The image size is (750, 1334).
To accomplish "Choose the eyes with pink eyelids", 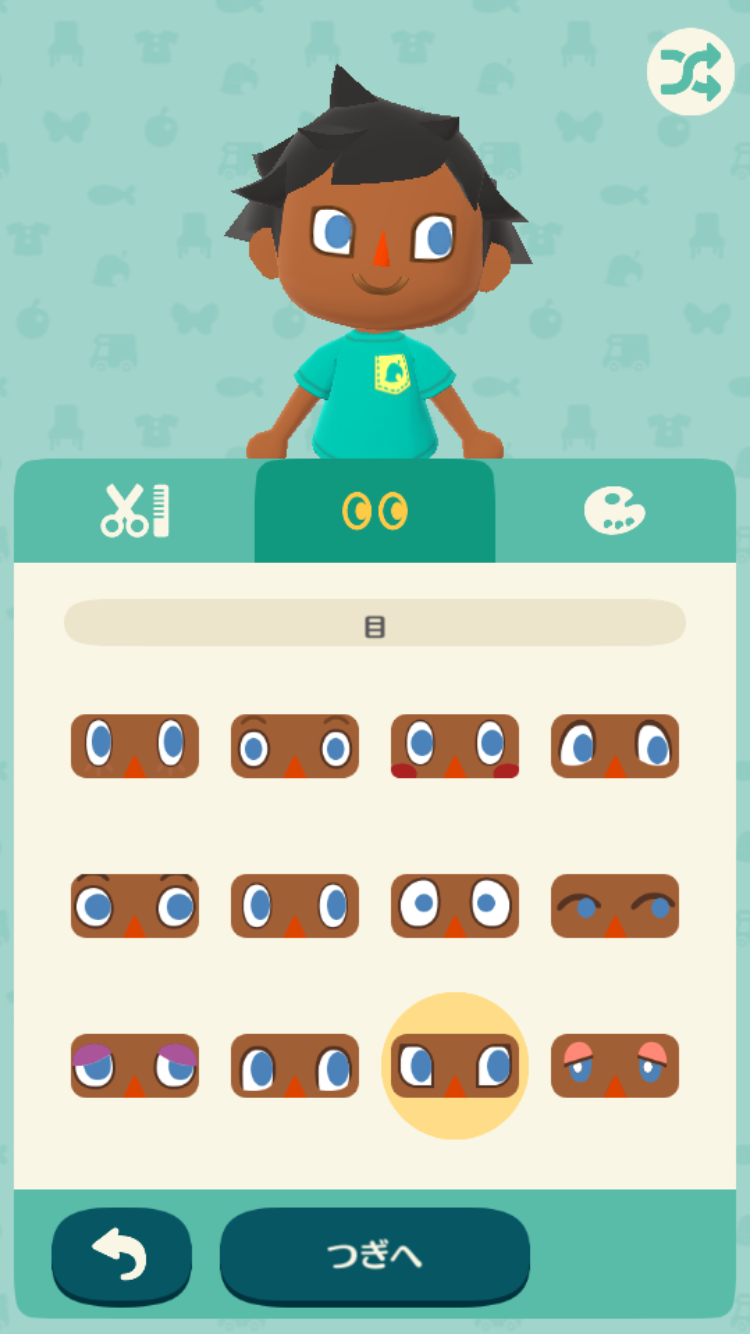I will [615, 1066].
